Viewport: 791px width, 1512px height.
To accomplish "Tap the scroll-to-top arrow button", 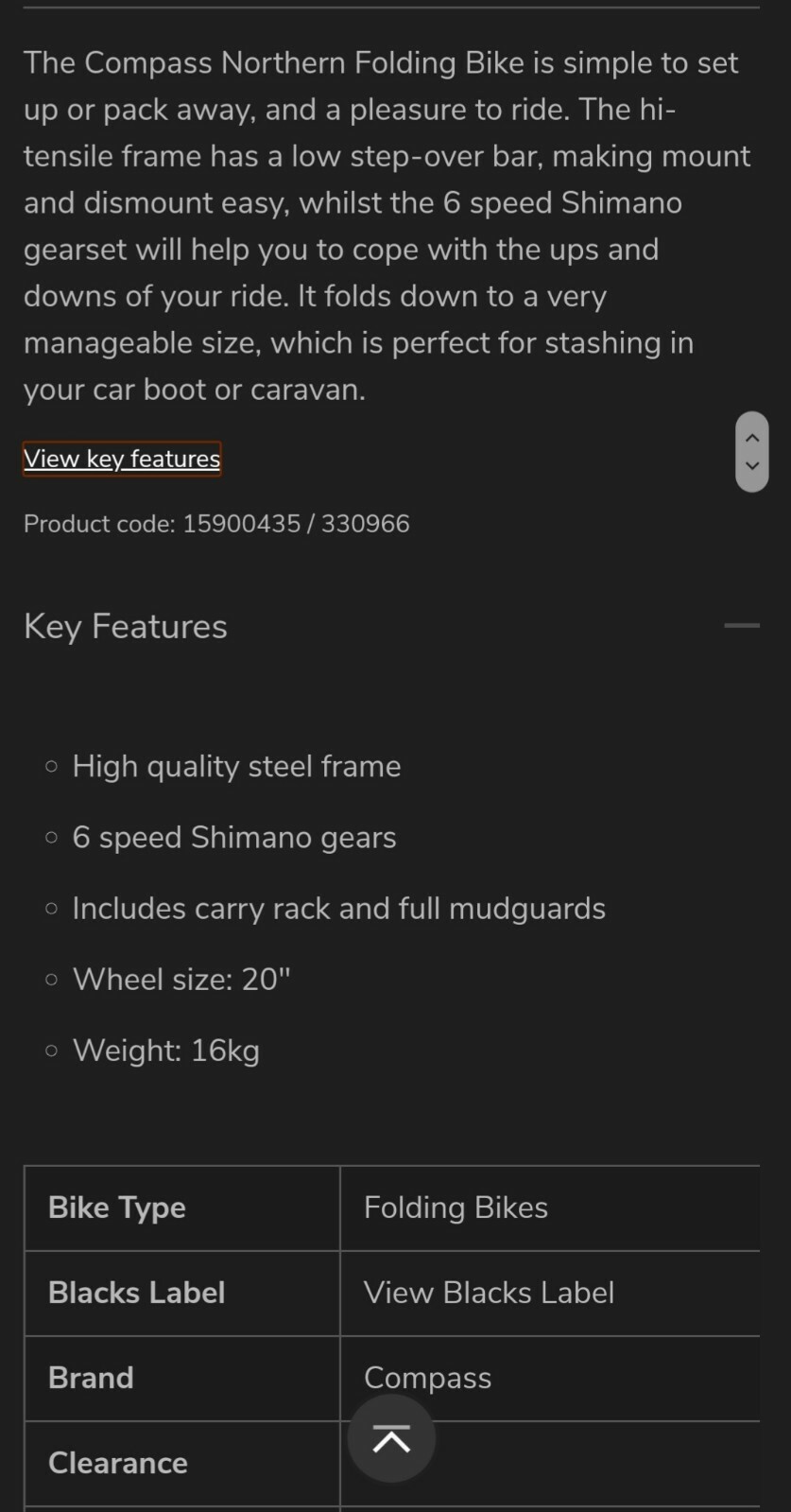I will pyautogui.click(x=391, y=1438).
